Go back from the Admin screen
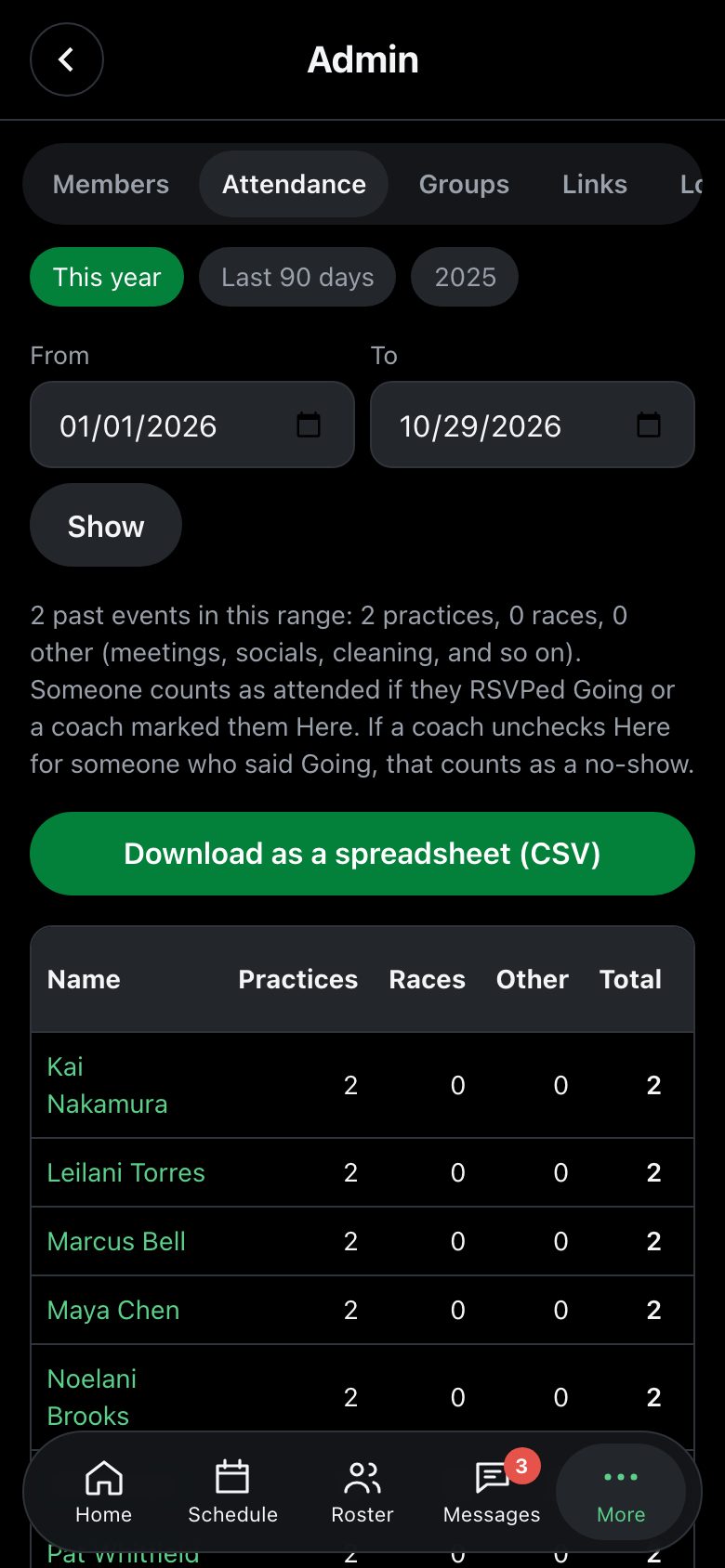Screen dimensions: 725x1568 [x=67, y=59]
